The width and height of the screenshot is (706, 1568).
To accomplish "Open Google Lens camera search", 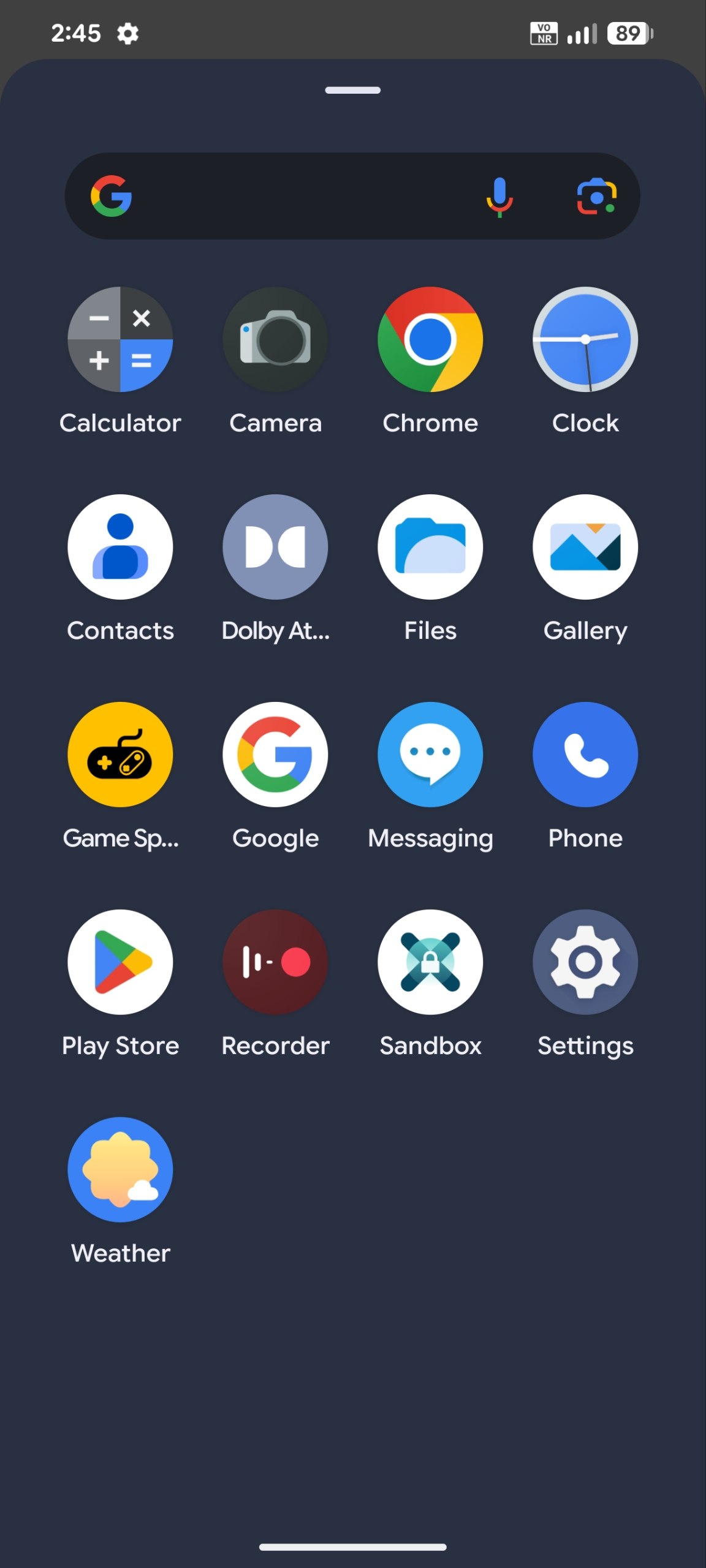I will tap(596, 197).
